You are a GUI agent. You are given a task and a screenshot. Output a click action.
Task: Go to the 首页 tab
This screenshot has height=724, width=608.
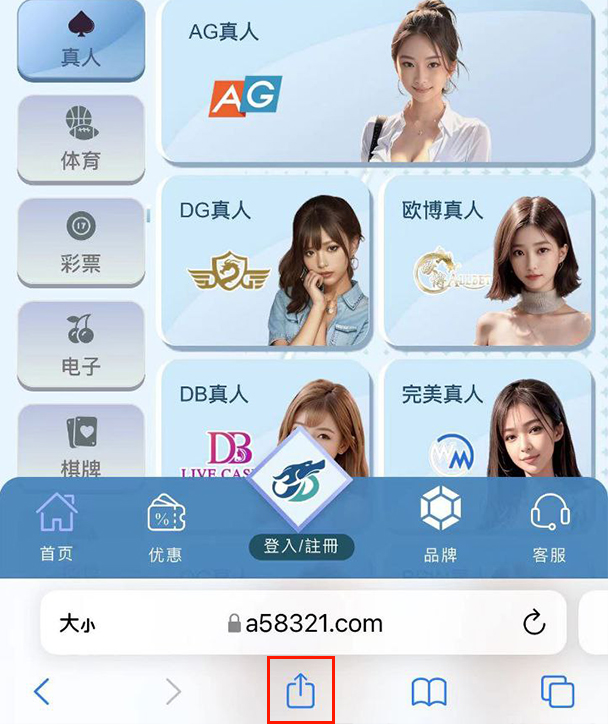point(56,528)
